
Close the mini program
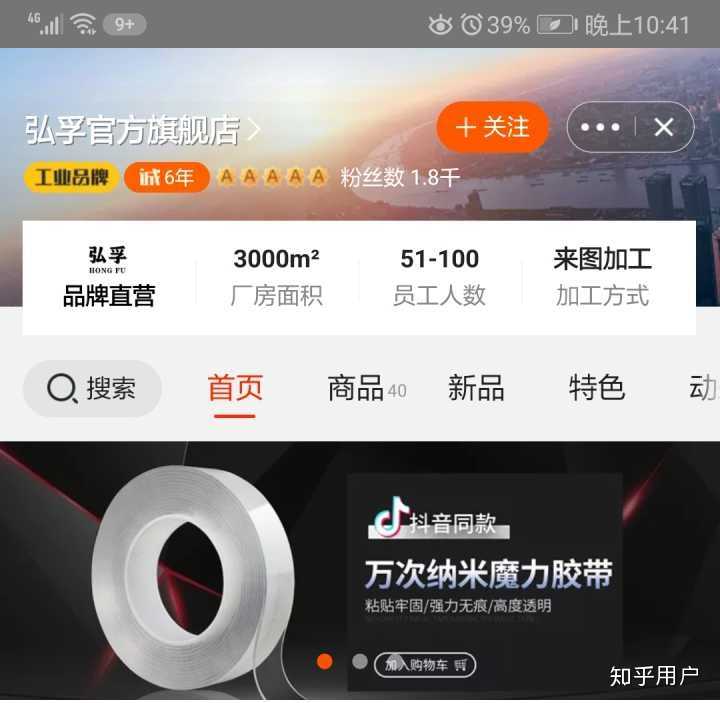[664, 127]
